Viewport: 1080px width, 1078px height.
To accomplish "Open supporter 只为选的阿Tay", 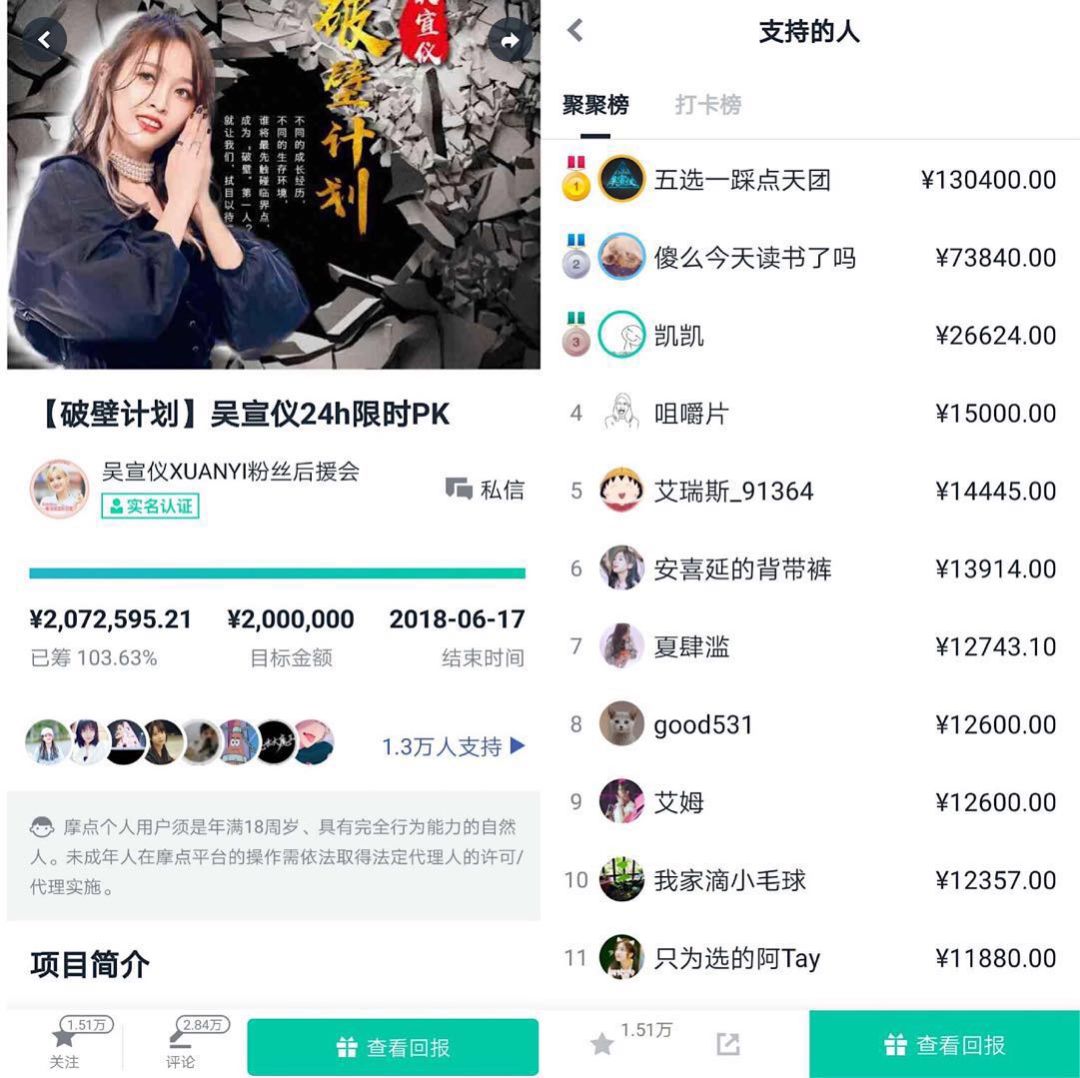I will [x=736, y=959].
